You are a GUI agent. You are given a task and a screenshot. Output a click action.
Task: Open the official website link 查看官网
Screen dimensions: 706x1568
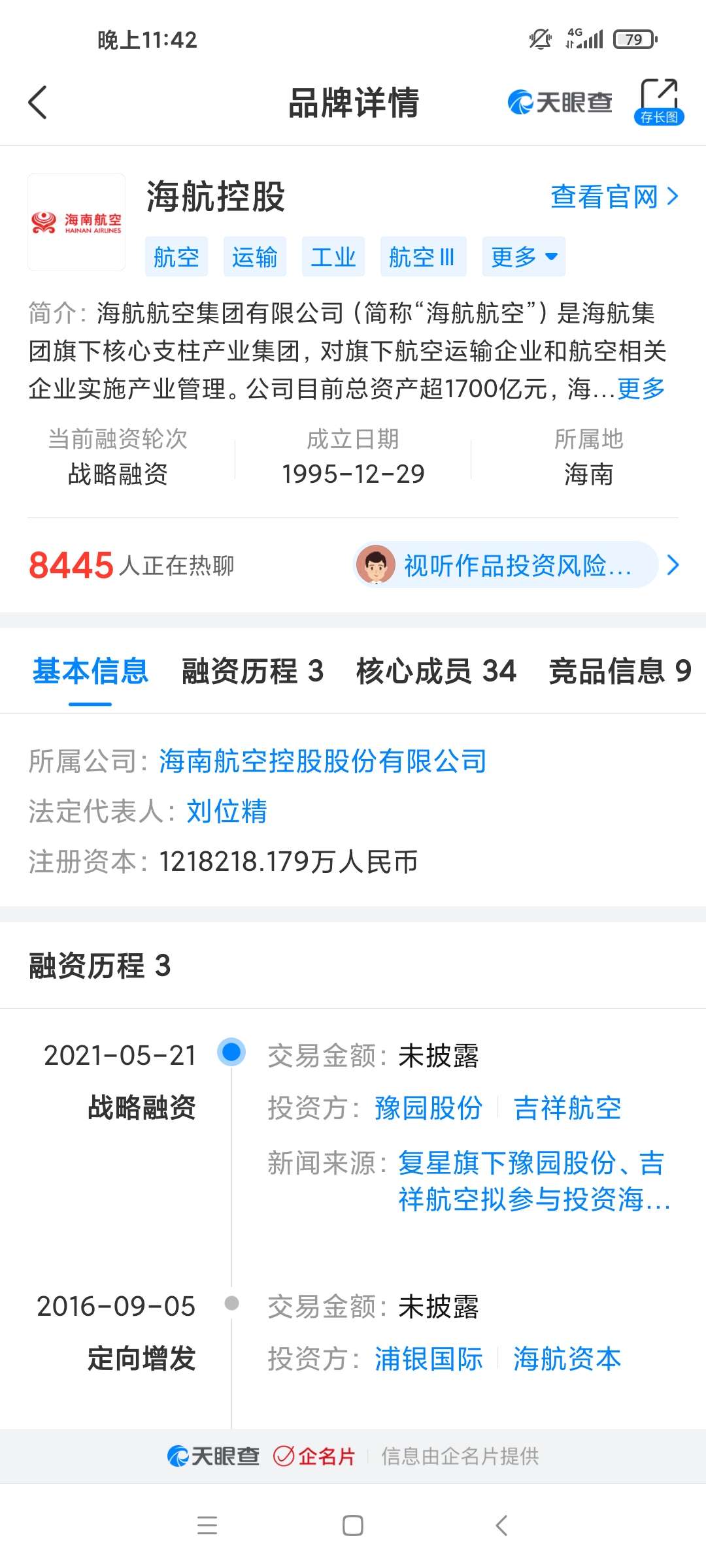click(614, 197)
